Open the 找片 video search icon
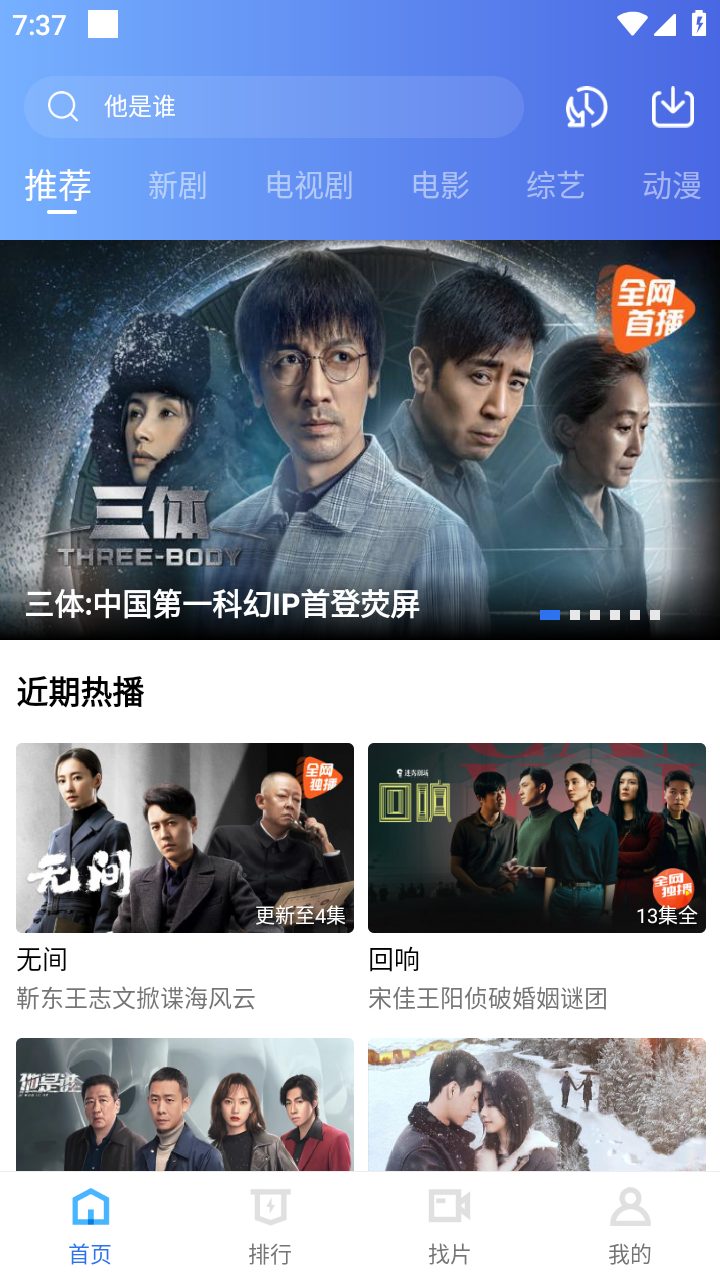720x1280 pixels. tap(449, 1207)
